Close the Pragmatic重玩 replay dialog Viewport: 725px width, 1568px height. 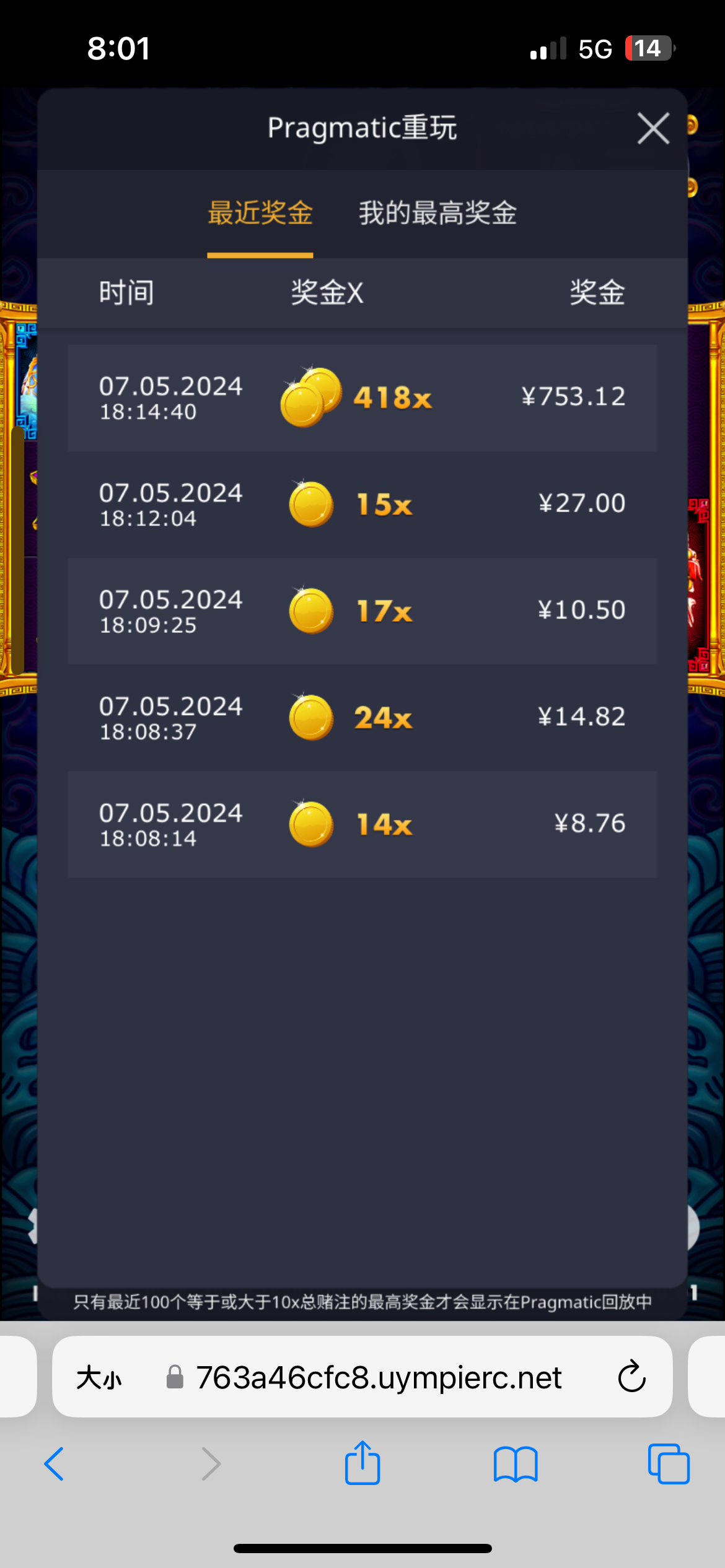pyautogui.click(x=653, y=128)
